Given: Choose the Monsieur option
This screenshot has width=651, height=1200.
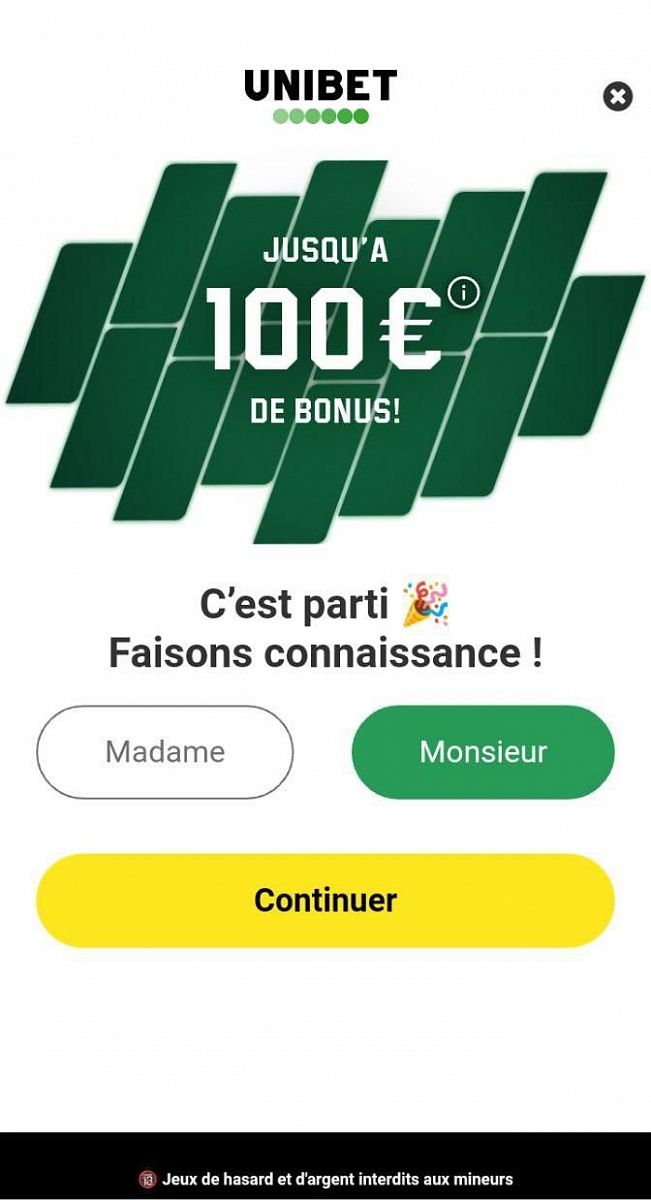Looking at the screenshot, I should [483, 752].
